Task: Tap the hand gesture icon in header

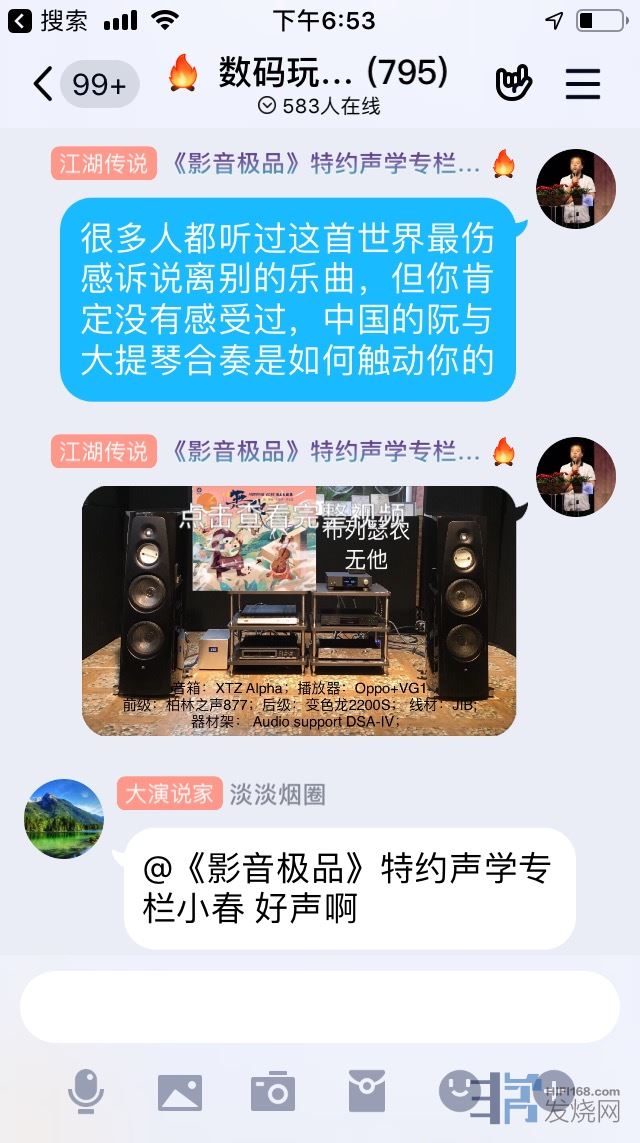Action: pyautogui.click(x=515, y=84)
